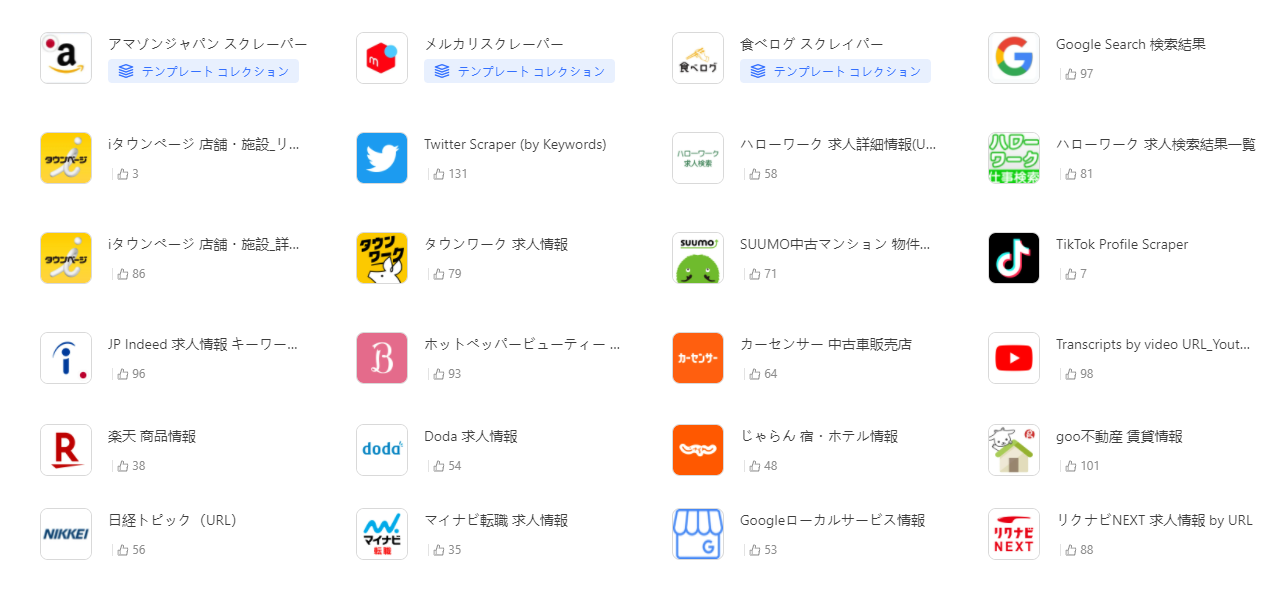This screenshot has width=1283, height=599.
Task: Open the マイナビ転職 求人情報 template
Action: click(x=495, y=521)
